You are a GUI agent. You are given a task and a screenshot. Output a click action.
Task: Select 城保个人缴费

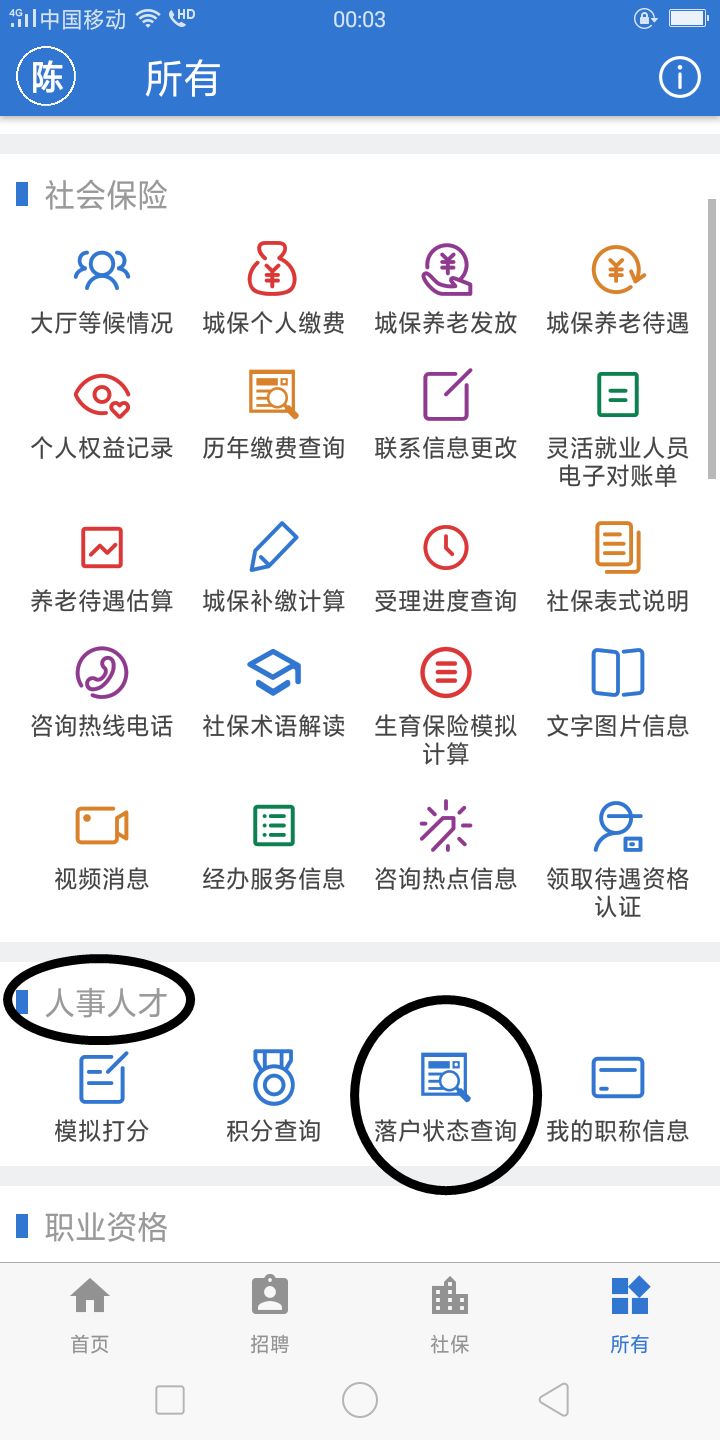[273, 289]
